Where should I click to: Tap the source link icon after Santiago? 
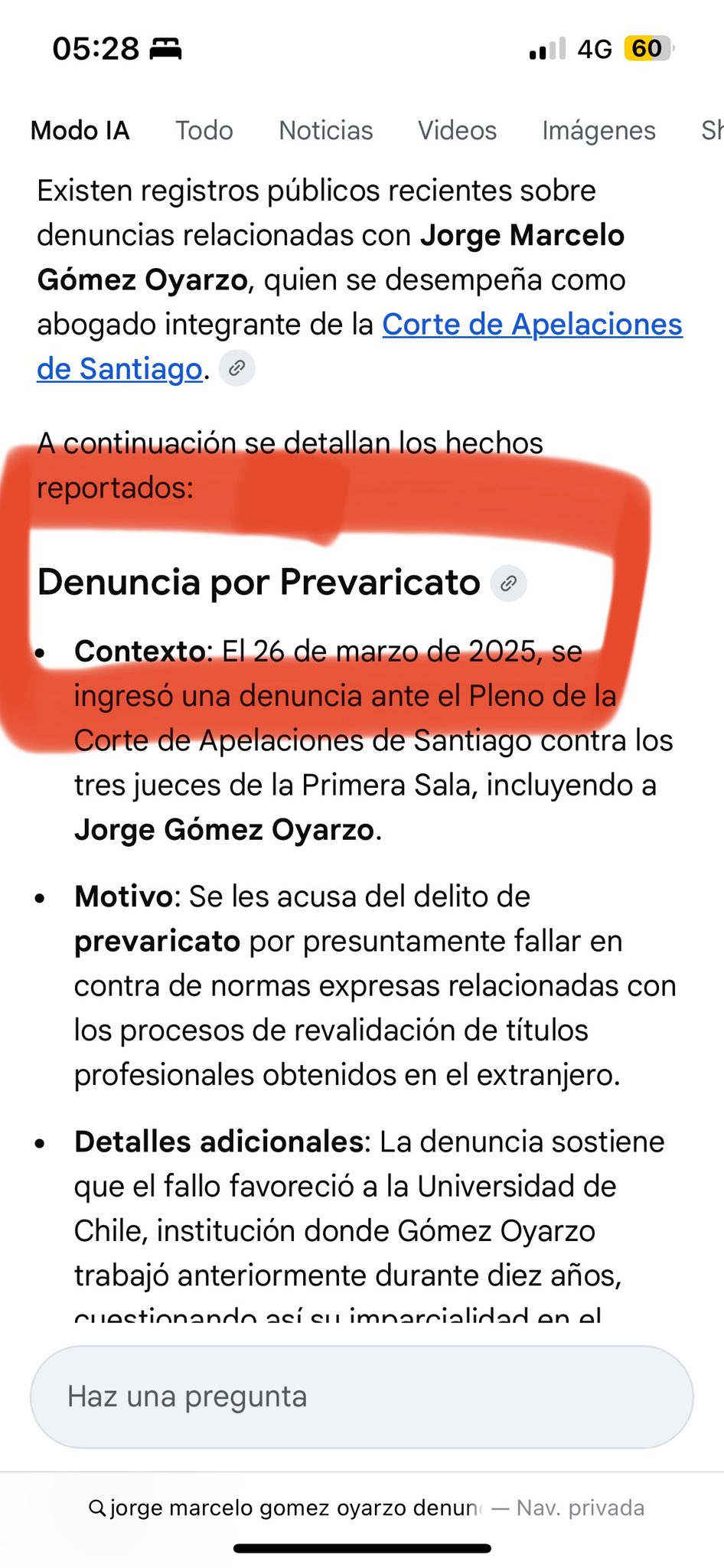pos(237,369)
